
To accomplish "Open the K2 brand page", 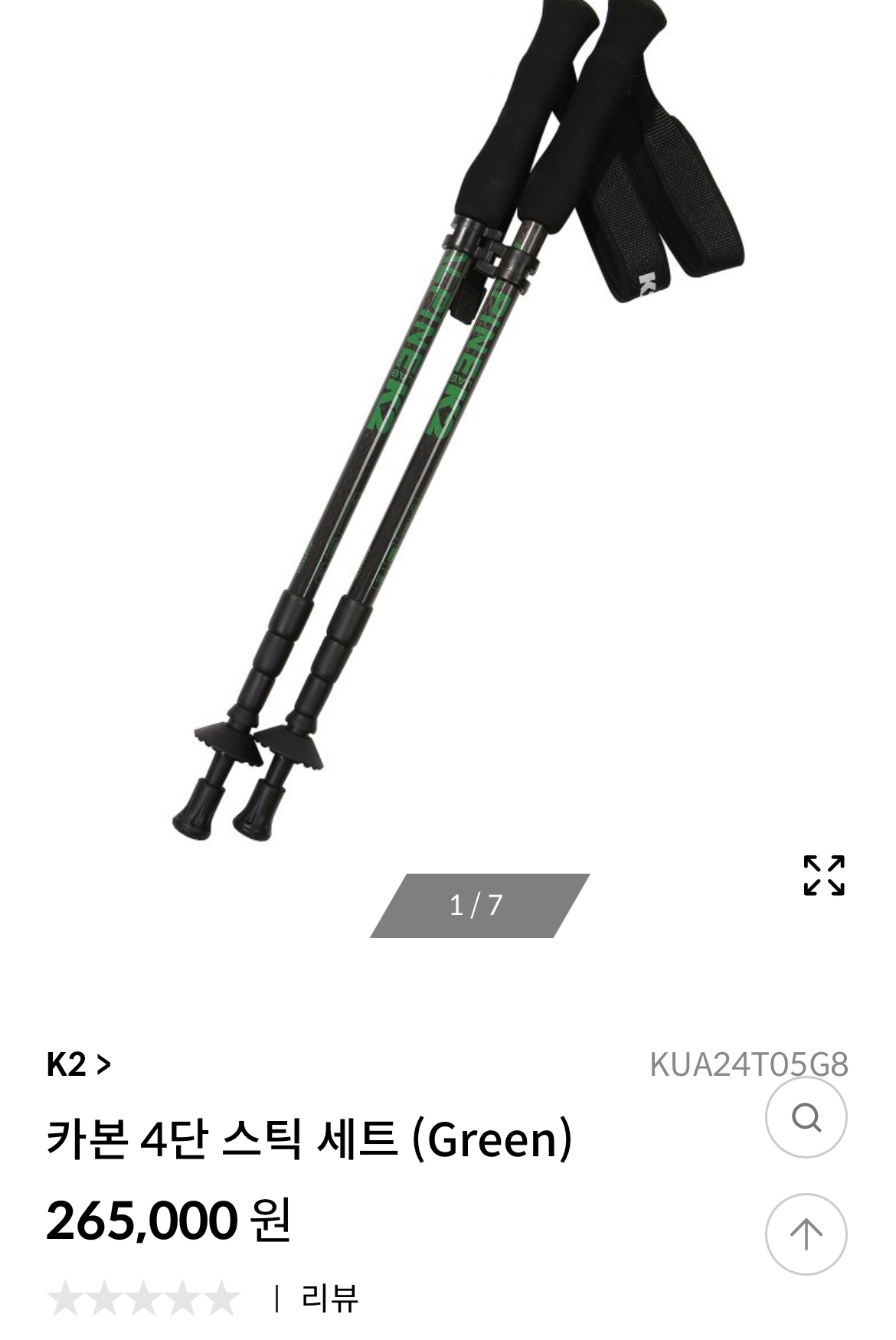I will pyautogui.click(x=78, y=1064).
